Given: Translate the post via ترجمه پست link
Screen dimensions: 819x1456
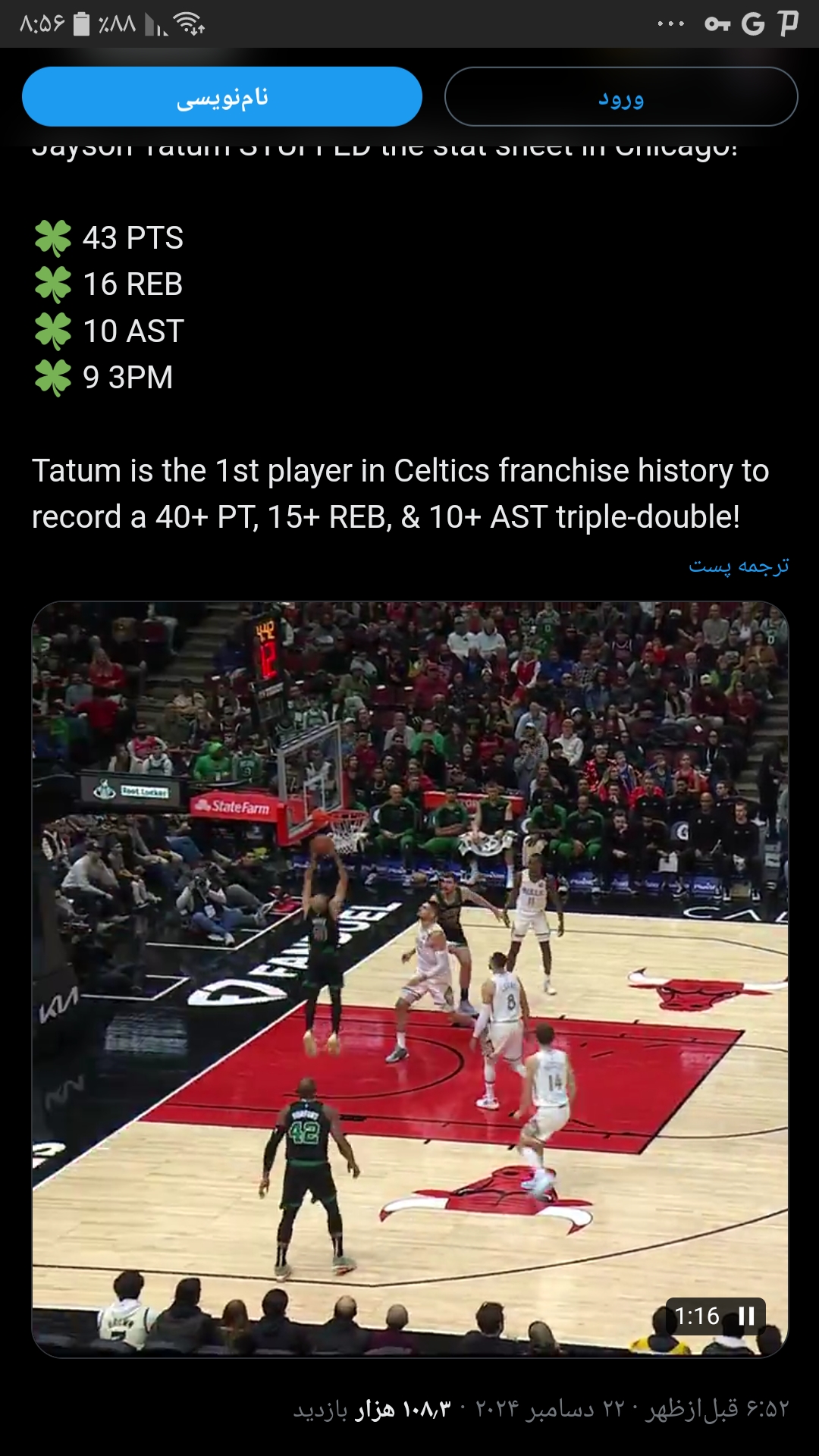Looking at the screenshot, I should (x=739, y=566).
